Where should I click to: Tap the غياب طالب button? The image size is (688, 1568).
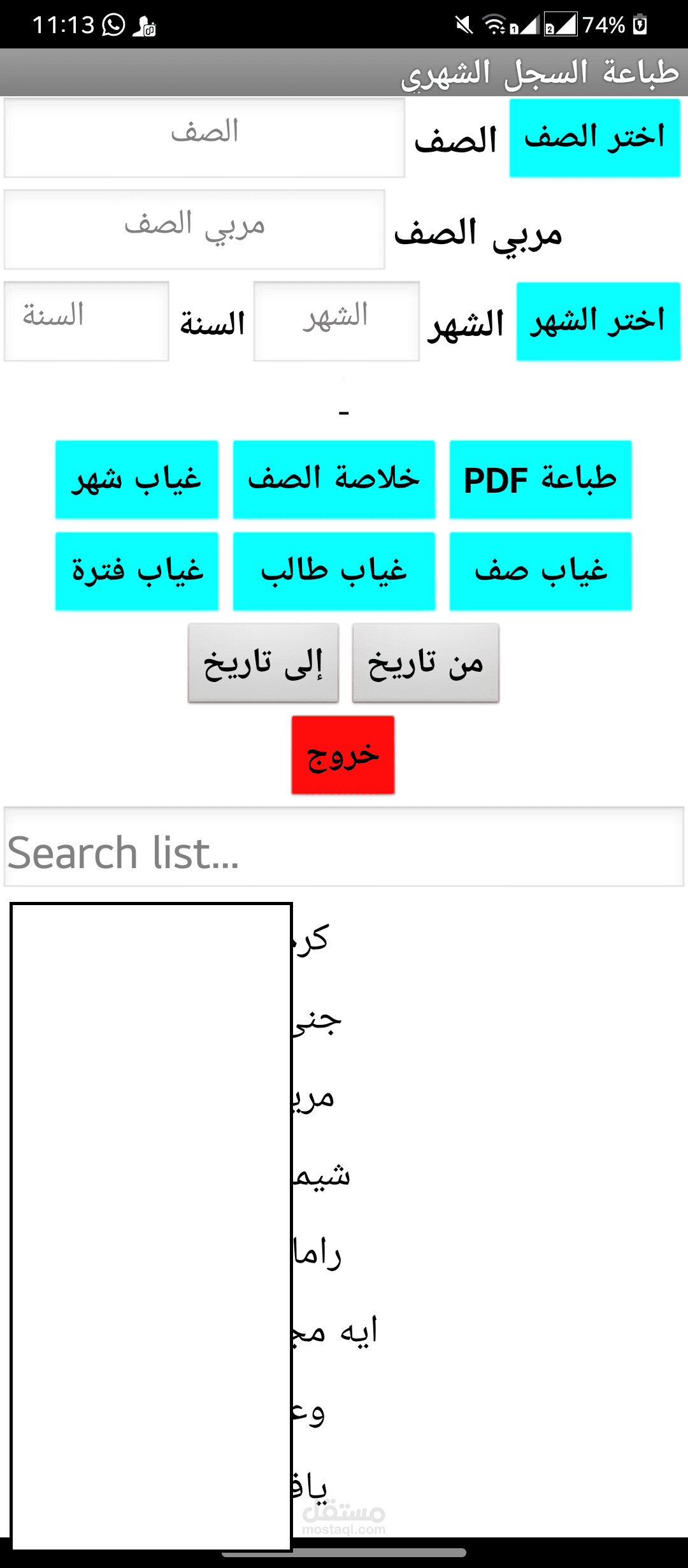[x=334, y=571]
